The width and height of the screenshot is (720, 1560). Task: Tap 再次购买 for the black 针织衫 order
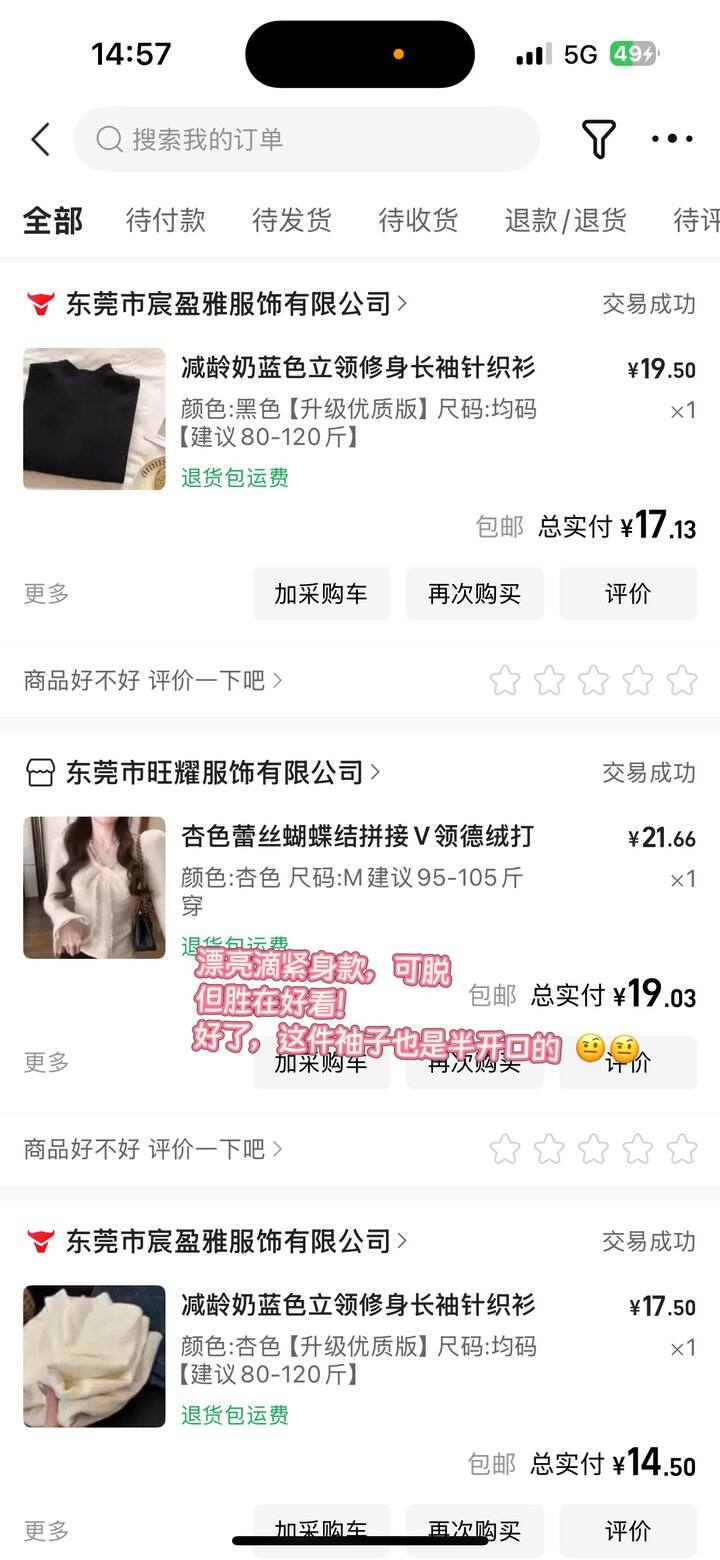coord(474,594)
